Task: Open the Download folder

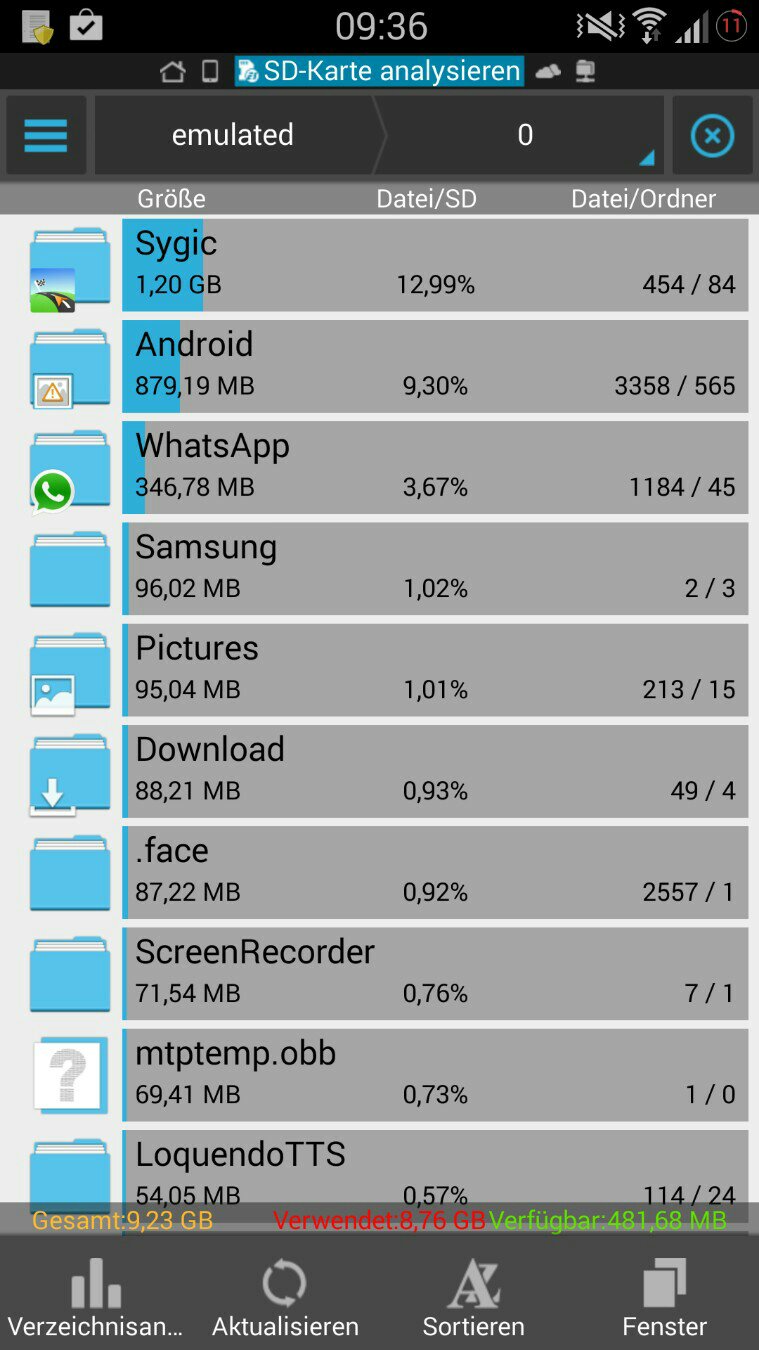Action: click(434, 770)
